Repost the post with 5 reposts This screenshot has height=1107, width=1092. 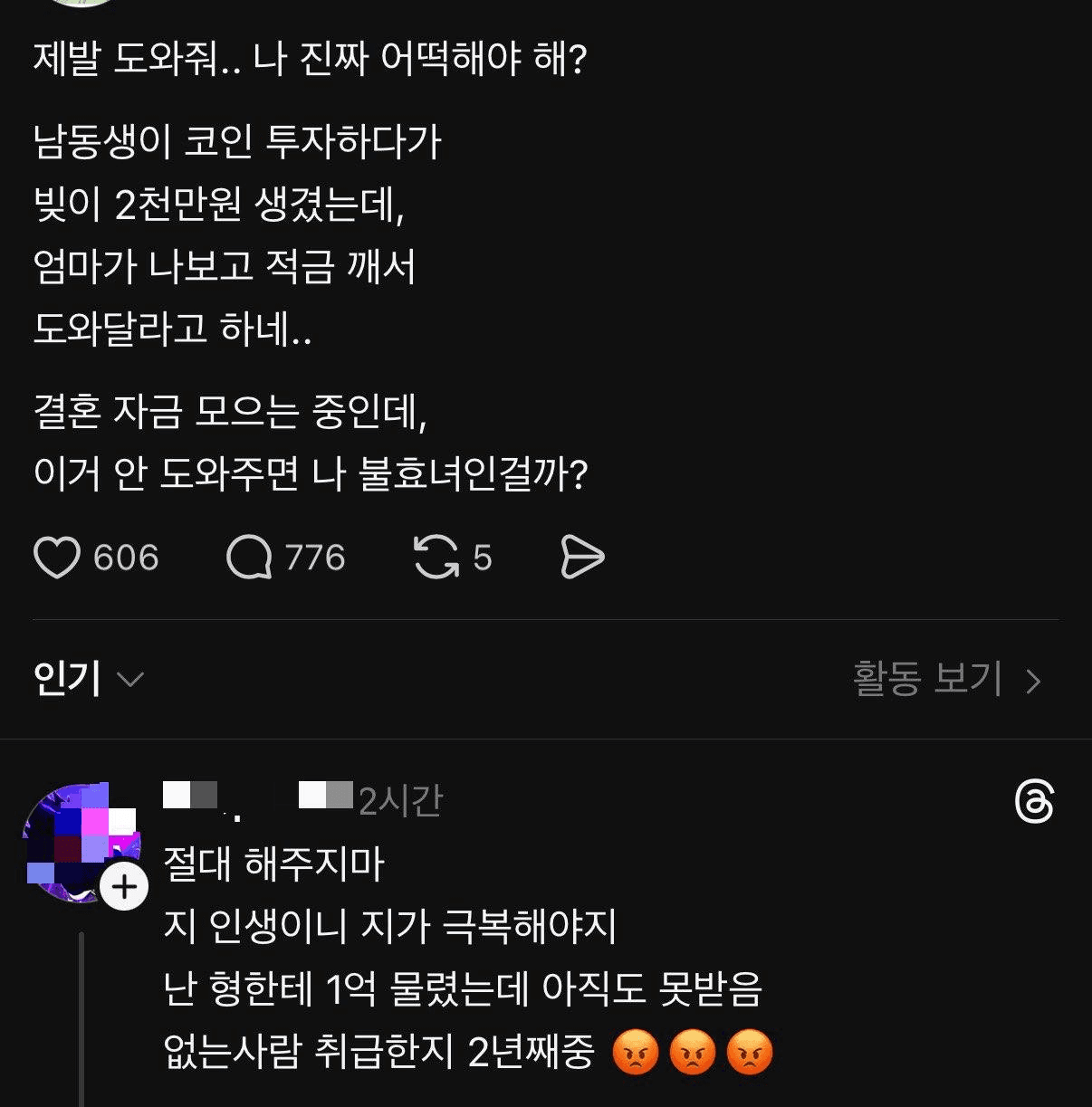[436, 557]
